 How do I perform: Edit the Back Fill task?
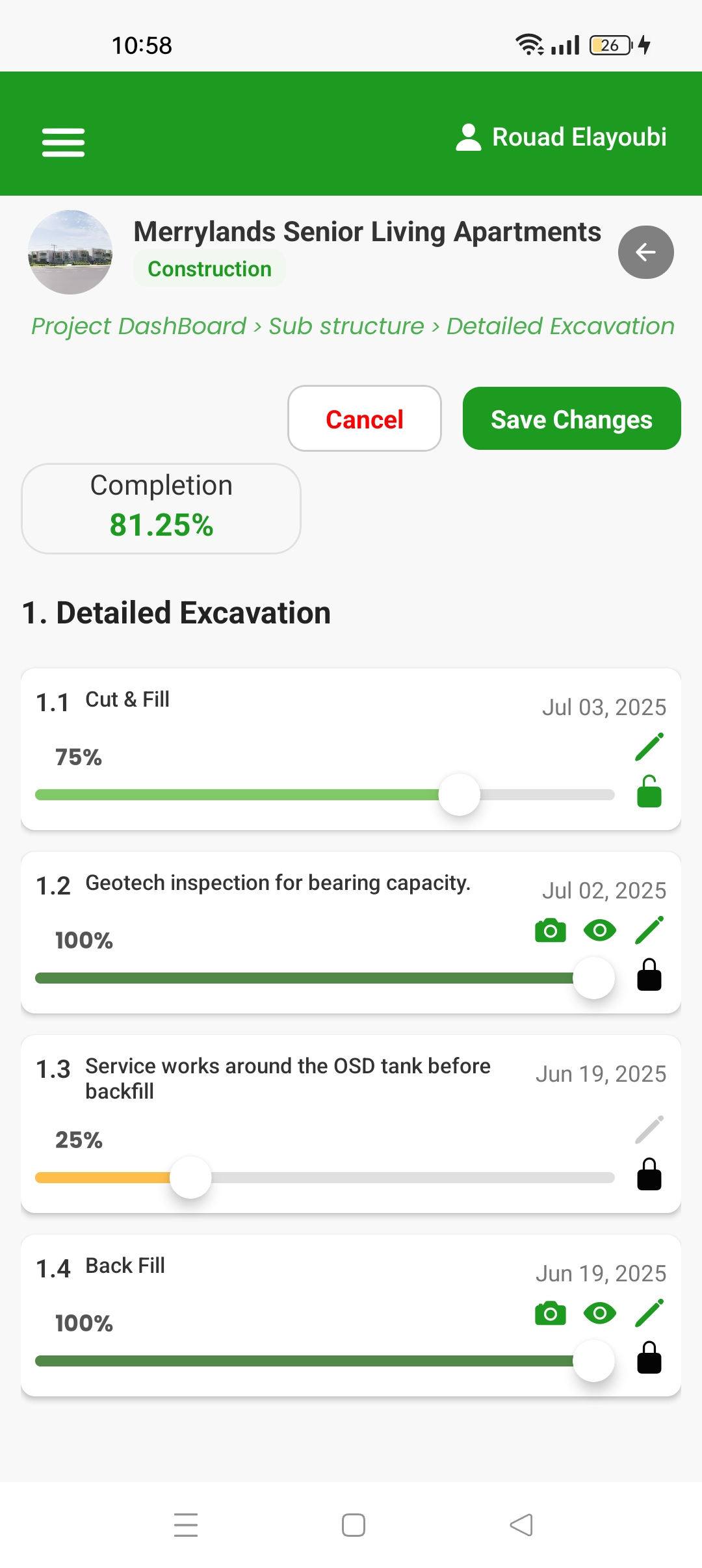click(649, 1313)
